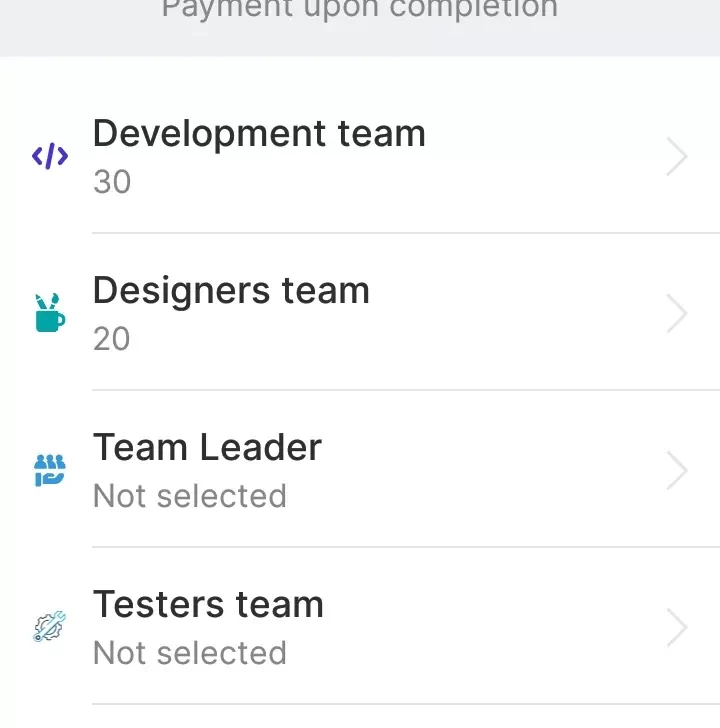The width and height of the screenshot is (720, 728).
Task: Open the Designers team row
Action: coord(360,313)
